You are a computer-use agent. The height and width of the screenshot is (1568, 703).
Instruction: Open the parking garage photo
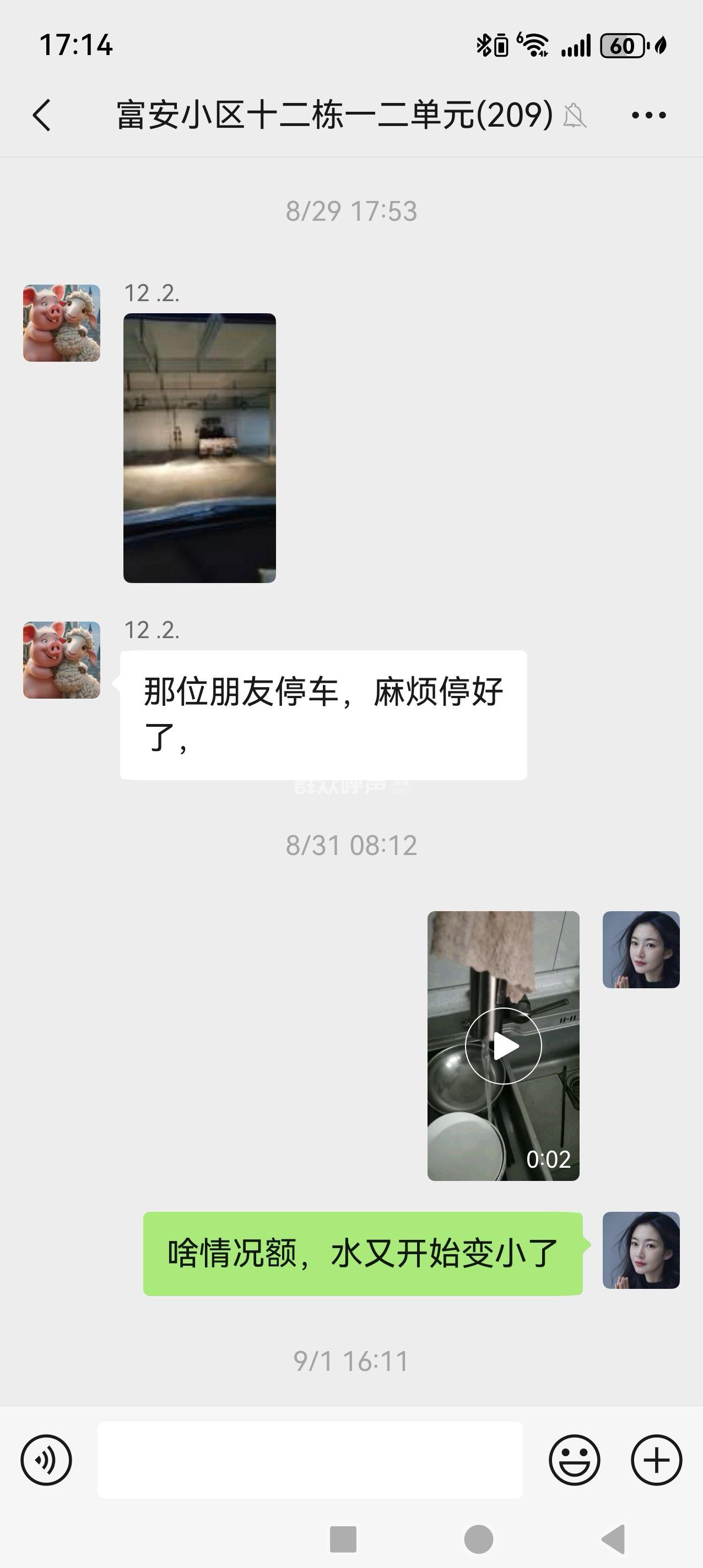point(199,448)
